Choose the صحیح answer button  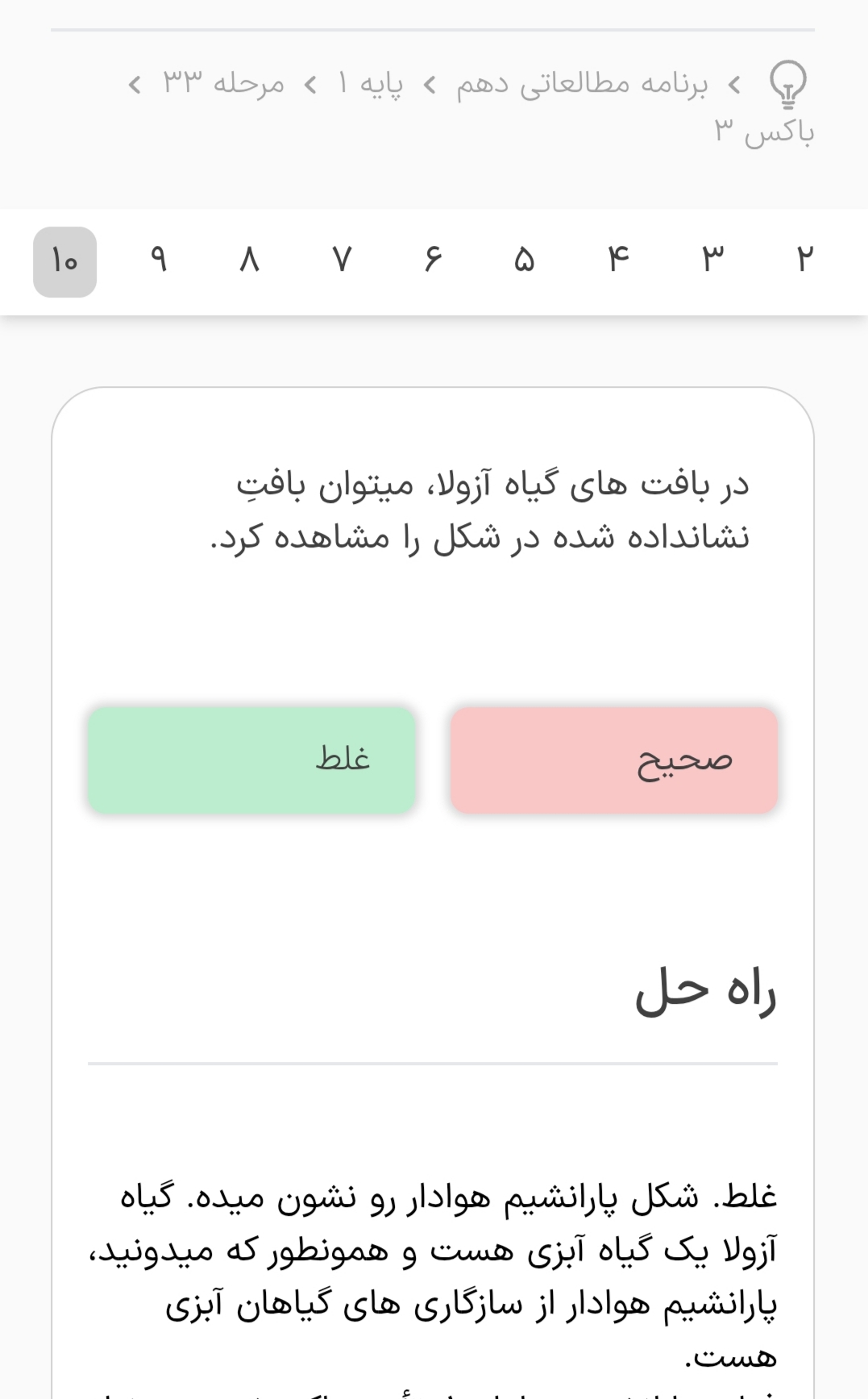pyautogui.click(x=614, y=760)
